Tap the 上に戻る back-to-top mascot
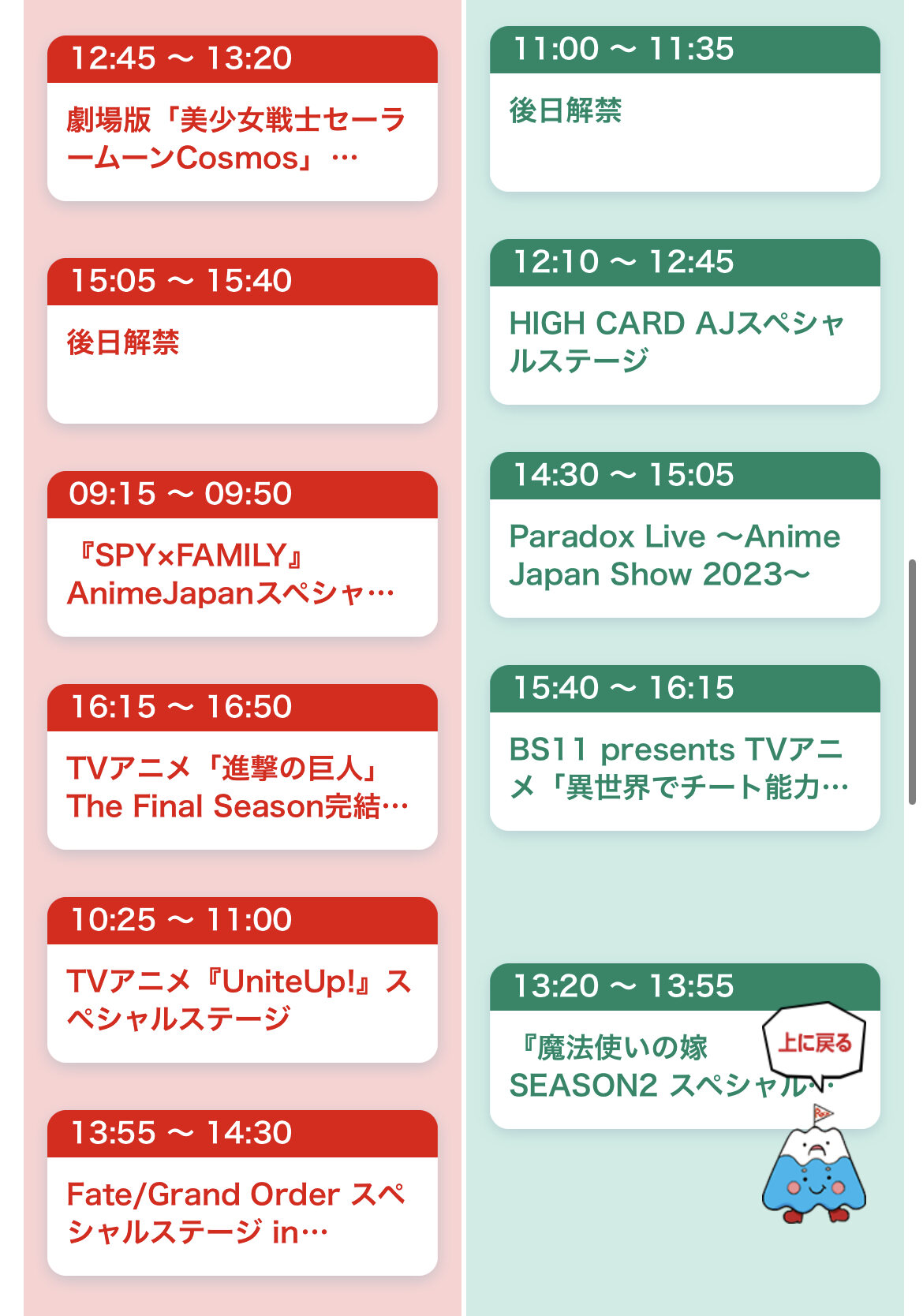This screenshot has height=1316, width=923. tap(814, 1112)
